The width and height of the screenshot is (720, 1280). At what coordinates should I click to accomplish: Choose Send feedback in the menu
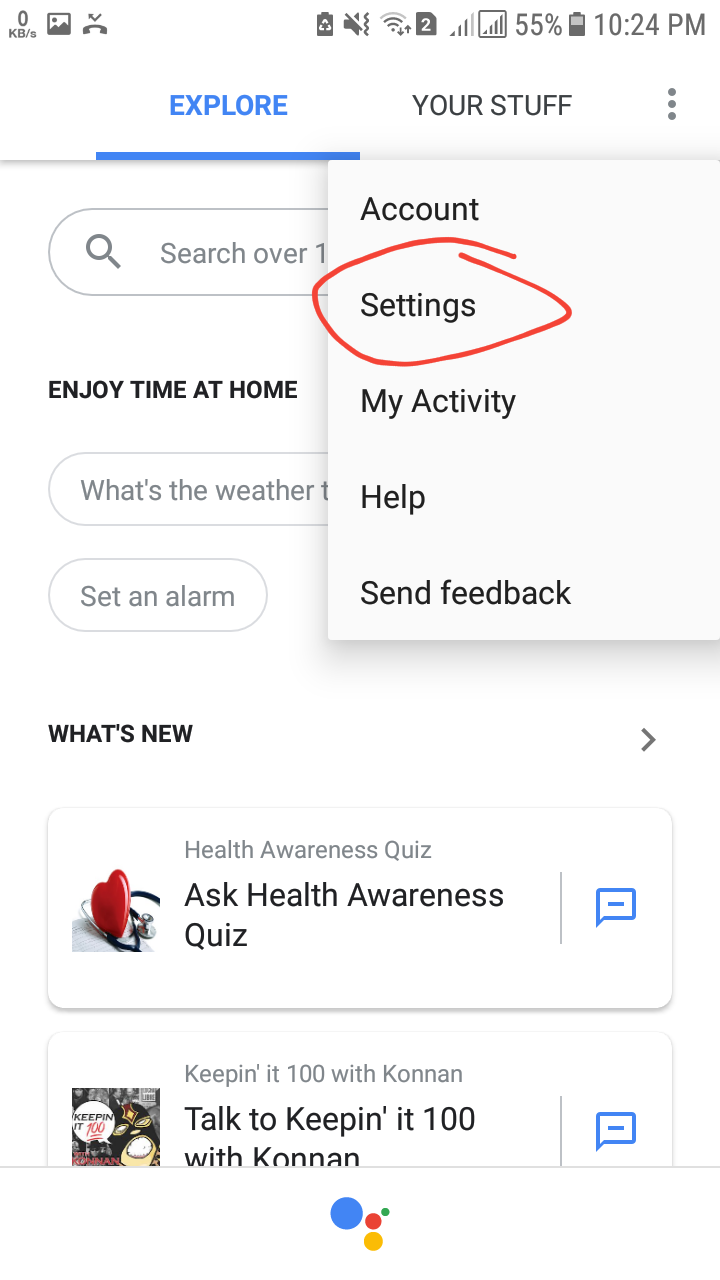(465, 593)
